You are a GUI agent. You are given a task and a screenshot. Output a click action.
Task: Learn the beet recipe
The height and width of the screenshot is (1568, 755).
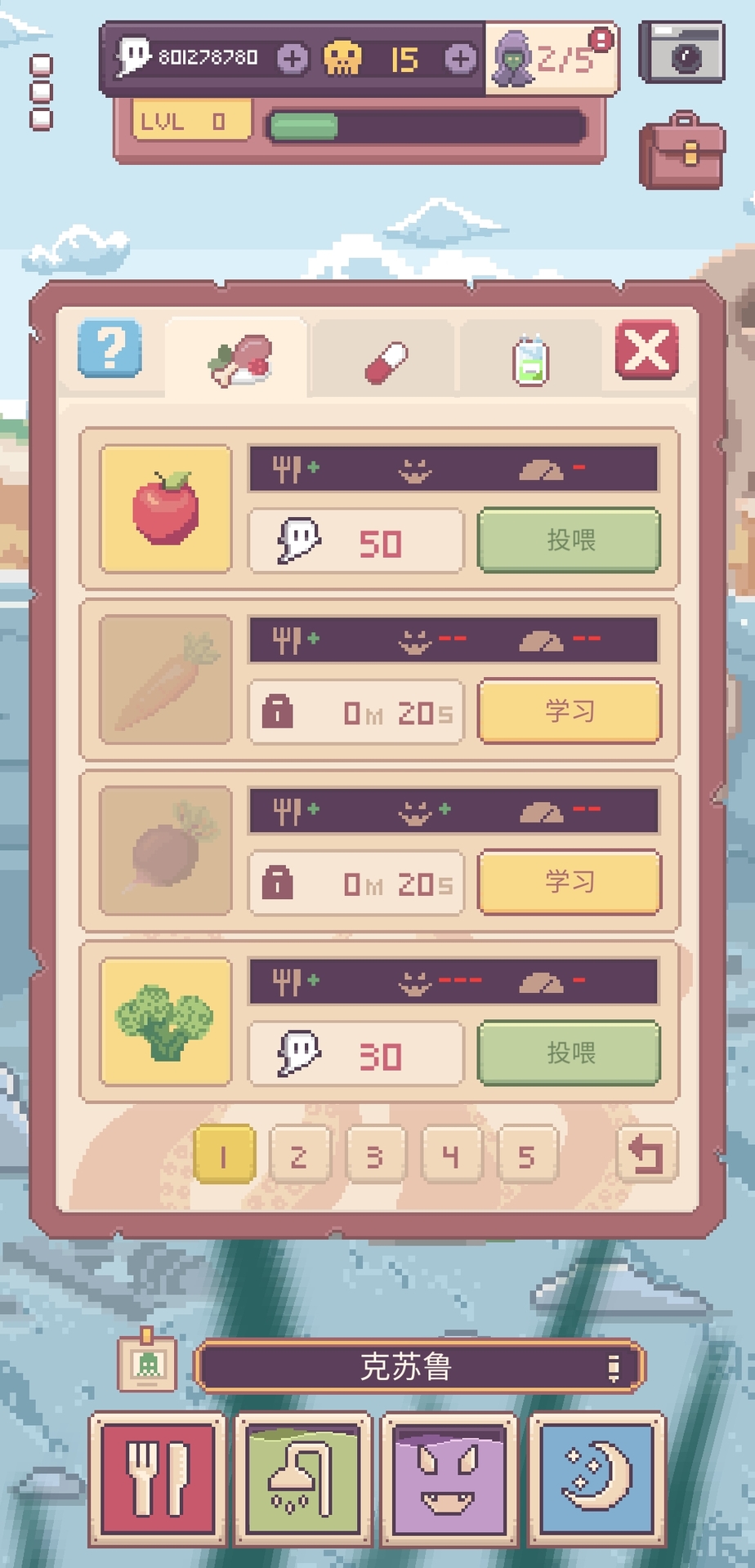569,882
